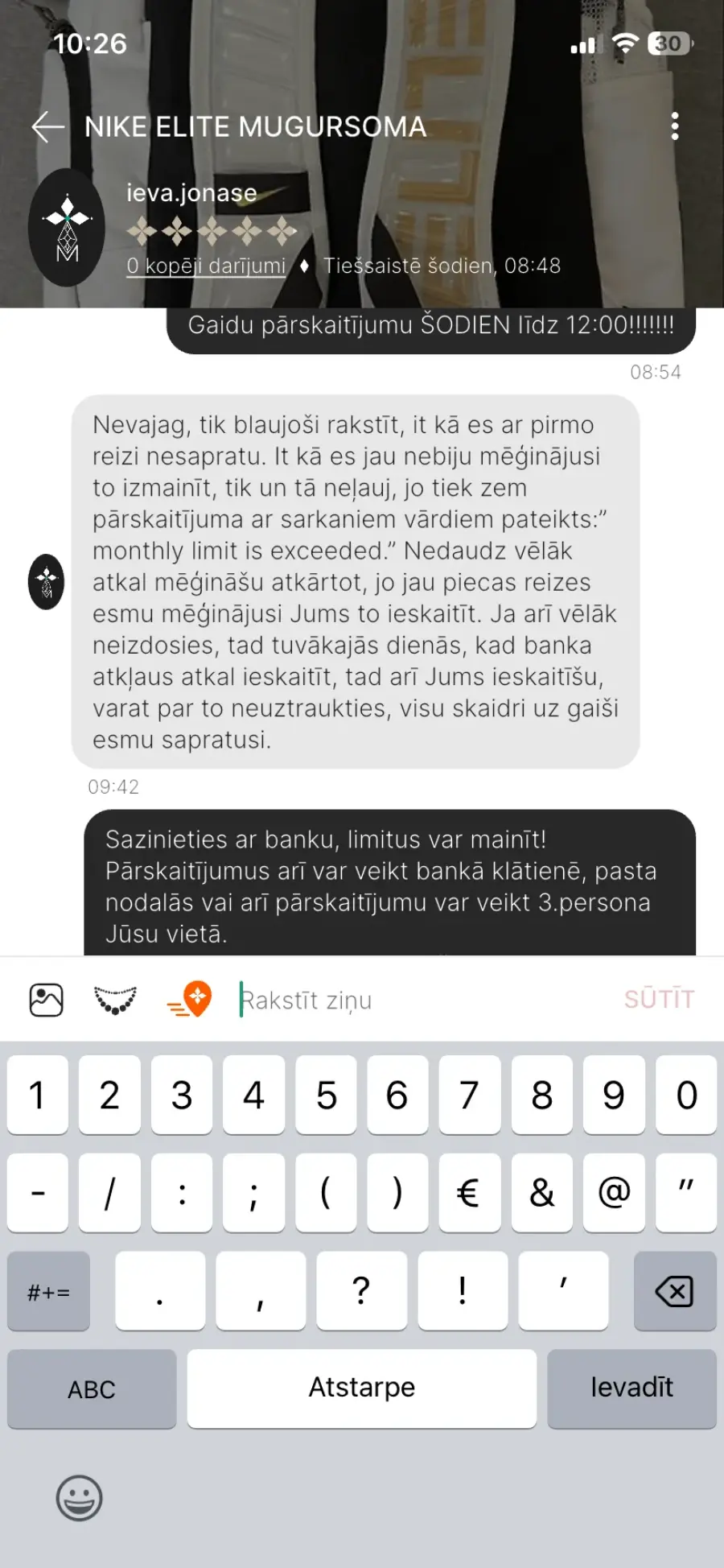Open the three-dot overflow menu
This screenshot has height=1568, width=724.
[x=674, y=126]
